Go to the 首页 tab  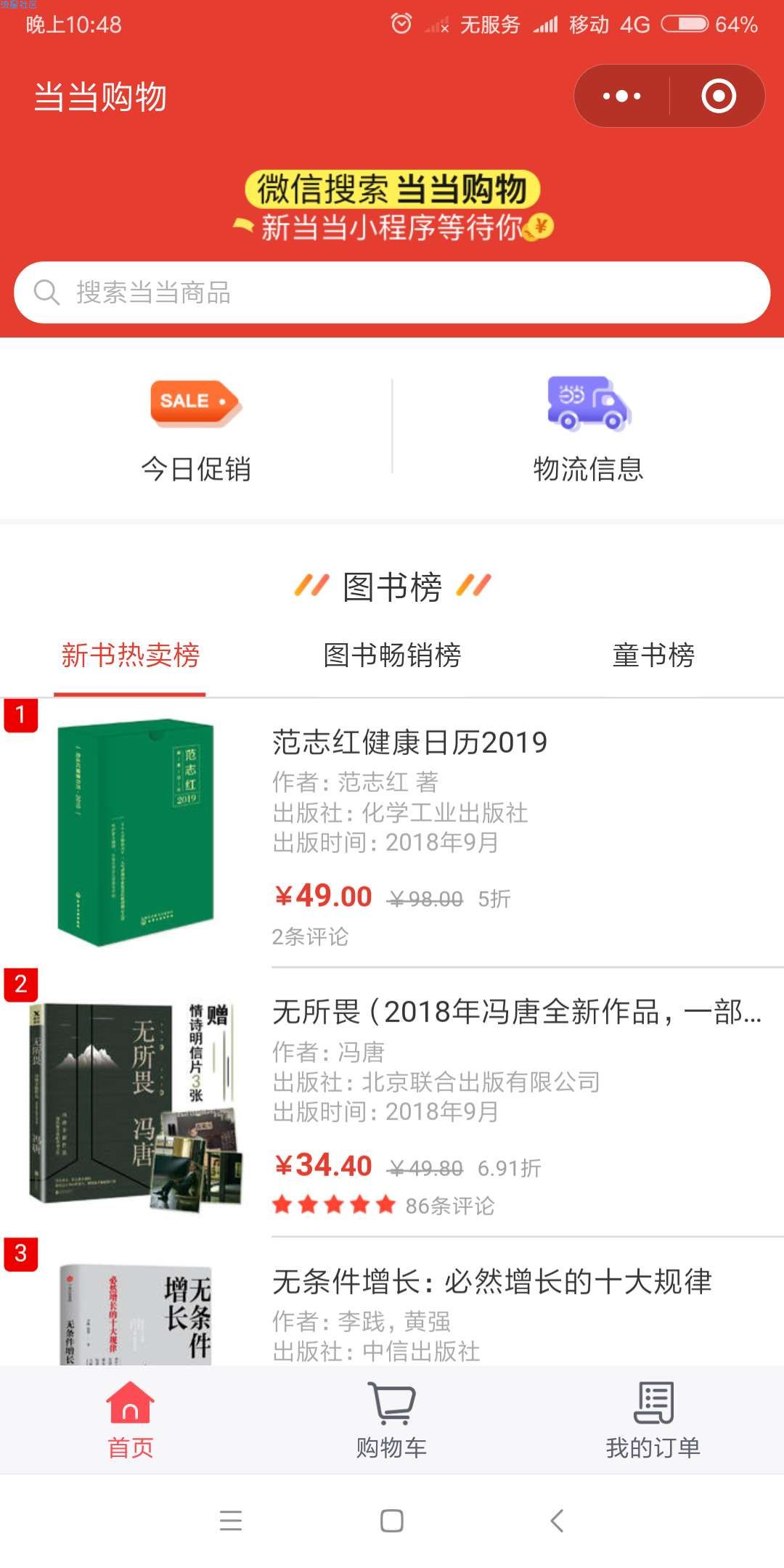point(131,1420)
